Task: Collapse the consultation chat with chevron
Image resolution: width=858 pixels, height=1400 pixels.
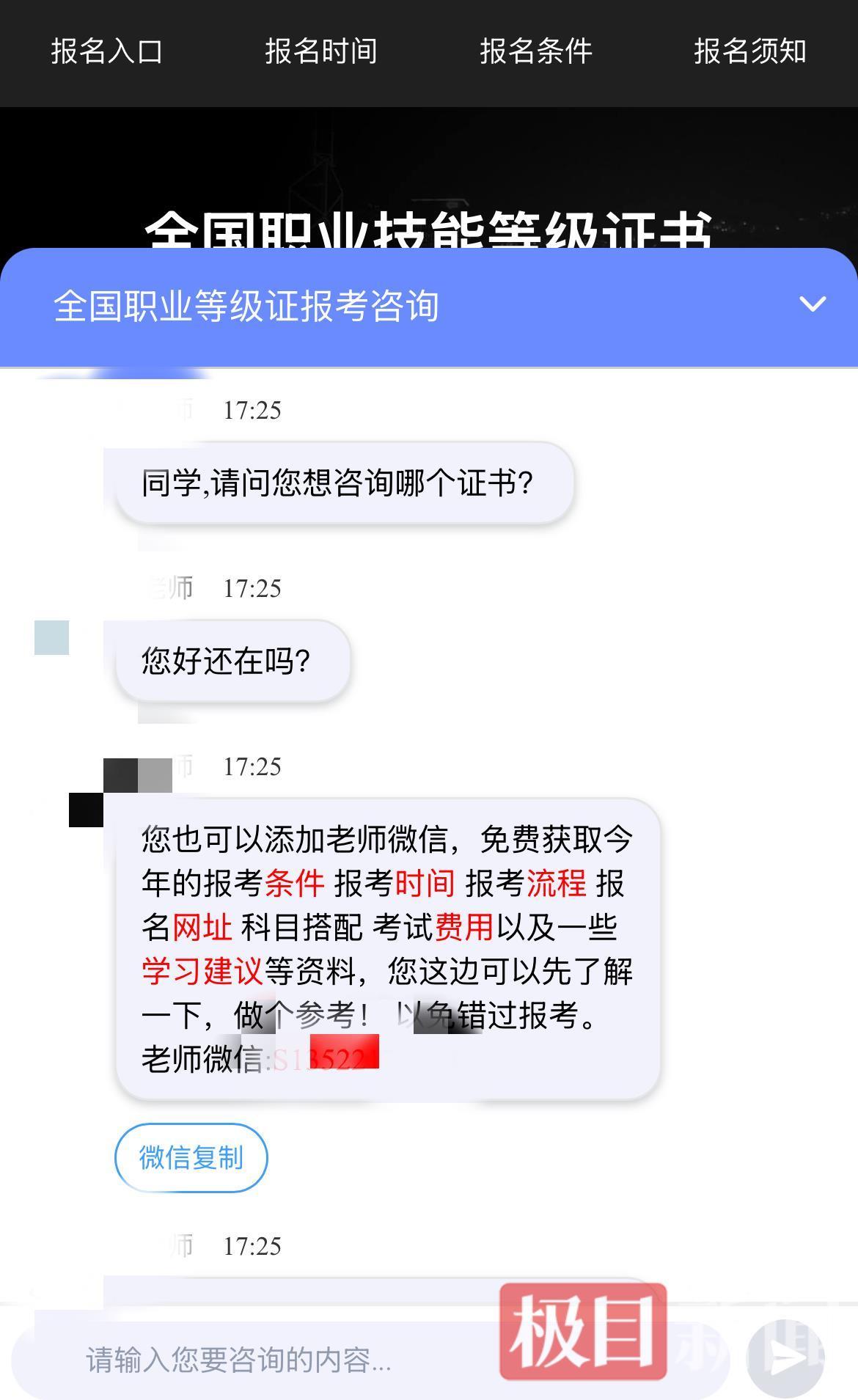Action: (x=812, y=304)
